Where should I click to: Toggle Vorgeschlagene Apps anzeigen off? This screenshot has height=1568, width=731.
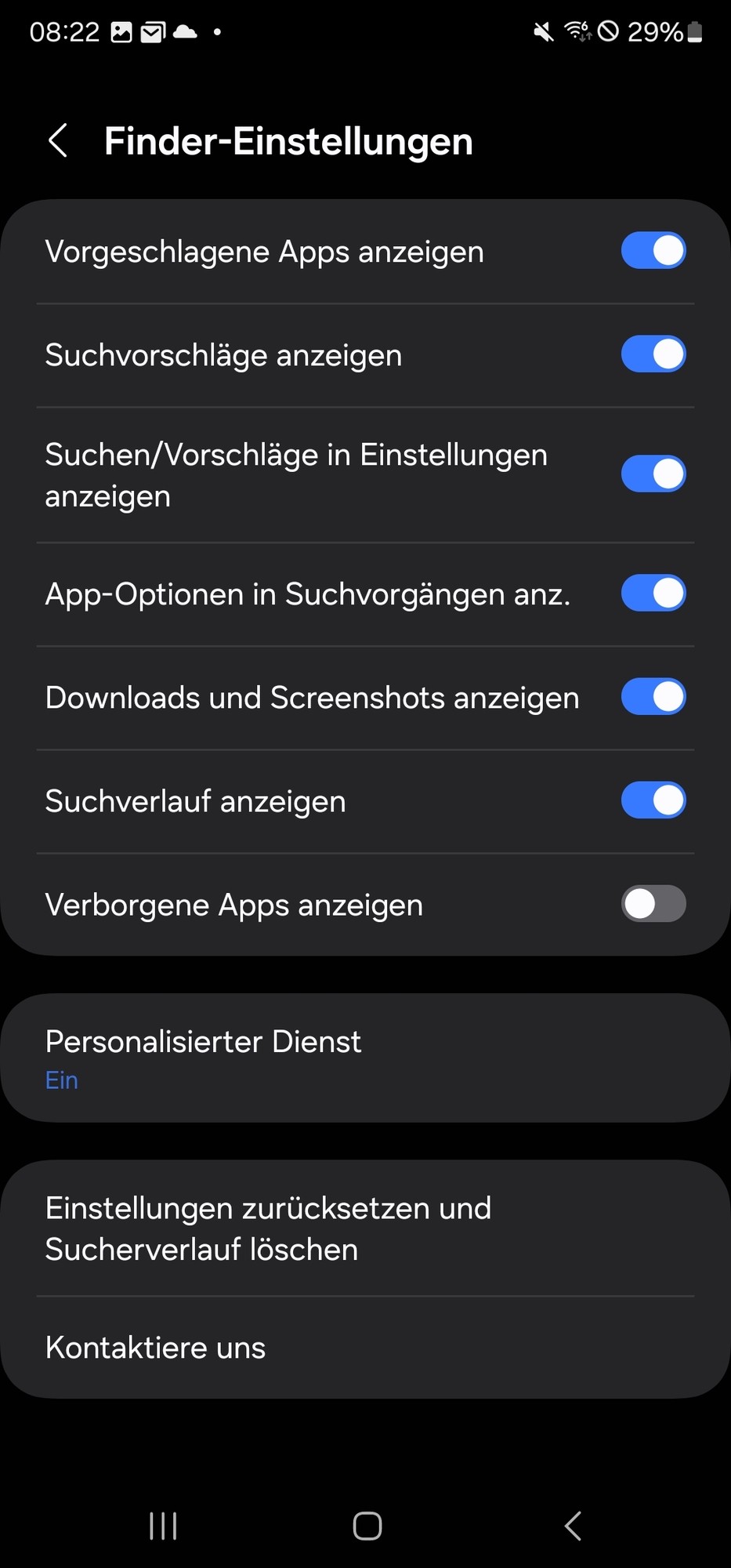(653, 251)
